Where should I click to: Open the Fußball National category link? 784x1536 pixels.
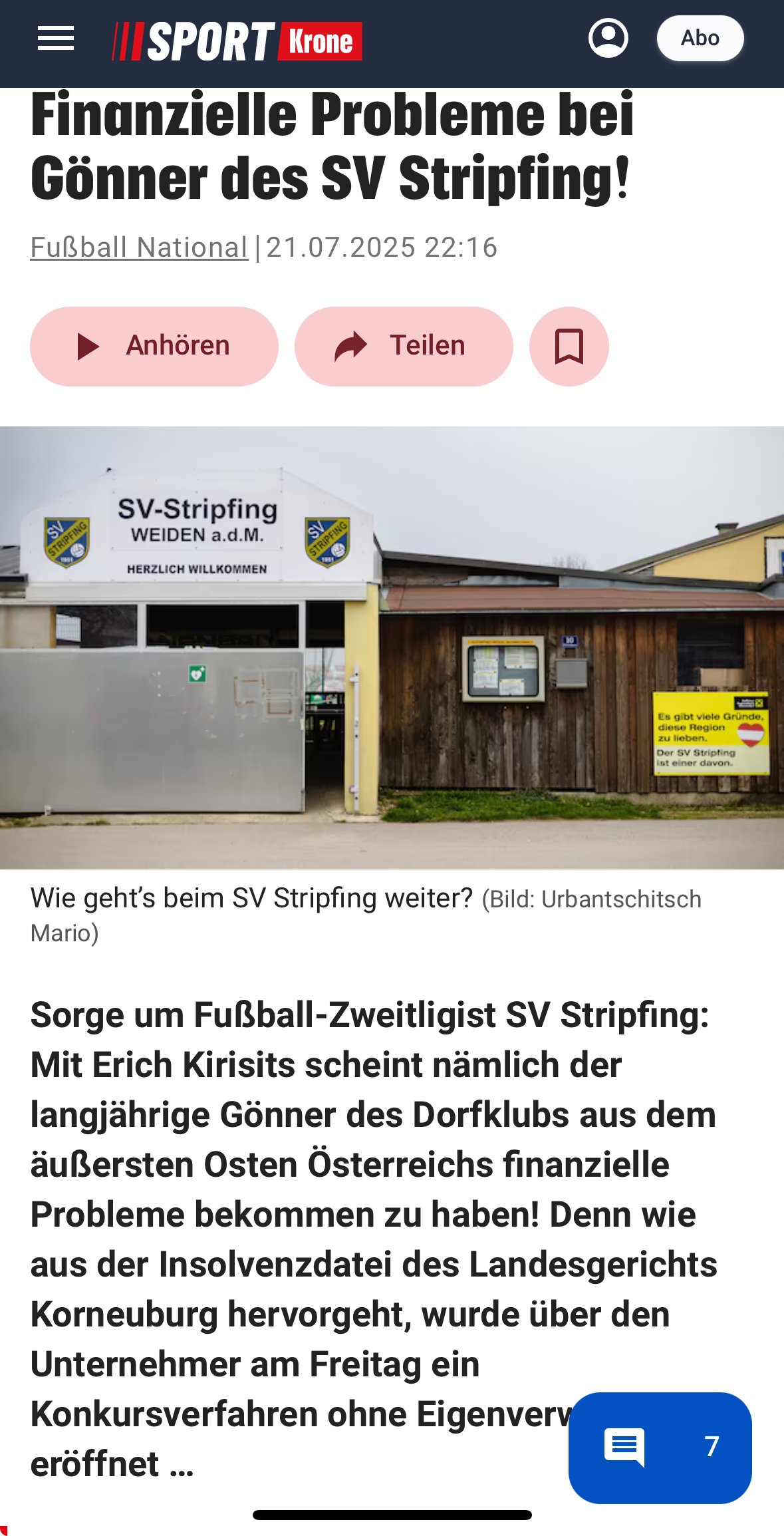click(139, 247)
